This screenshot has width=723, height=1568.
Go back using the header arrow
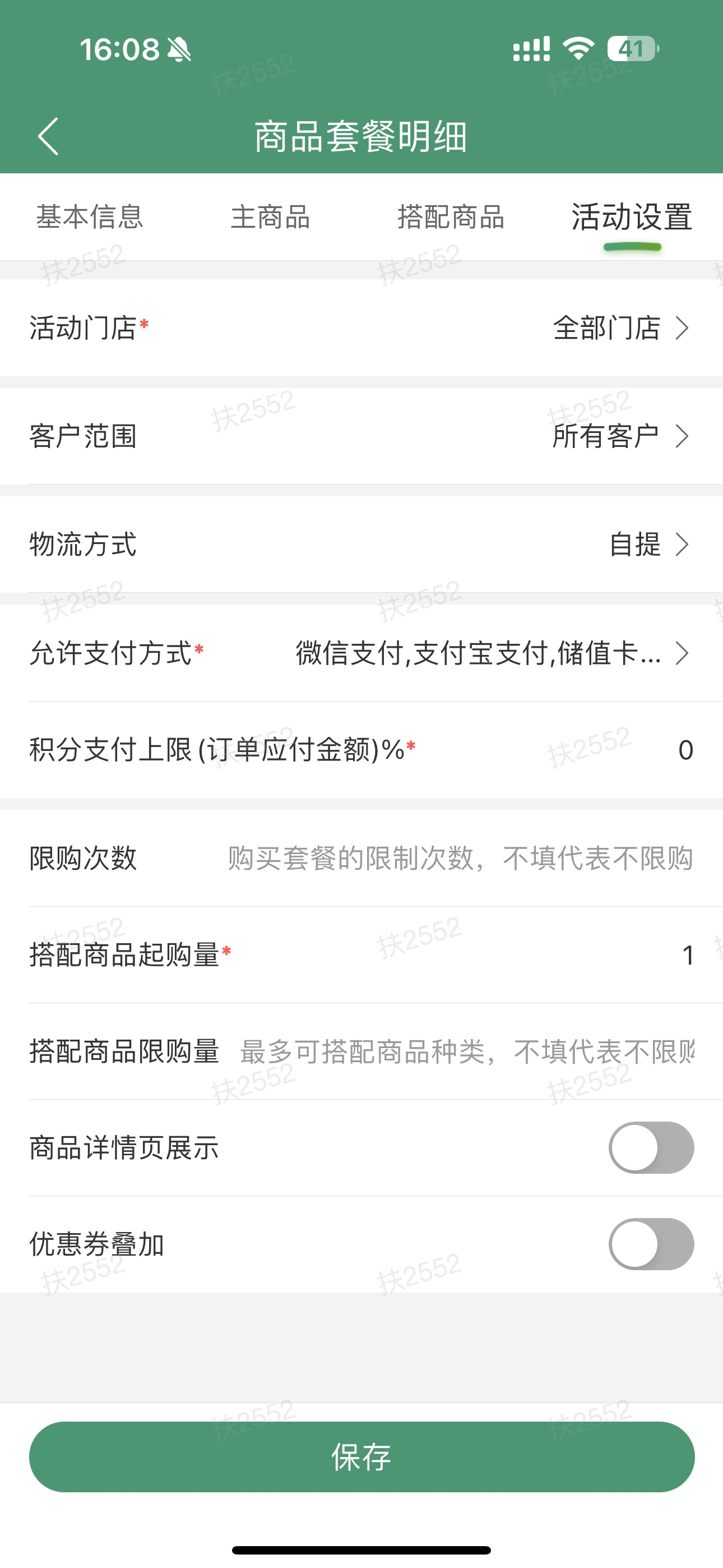[49, 136]
